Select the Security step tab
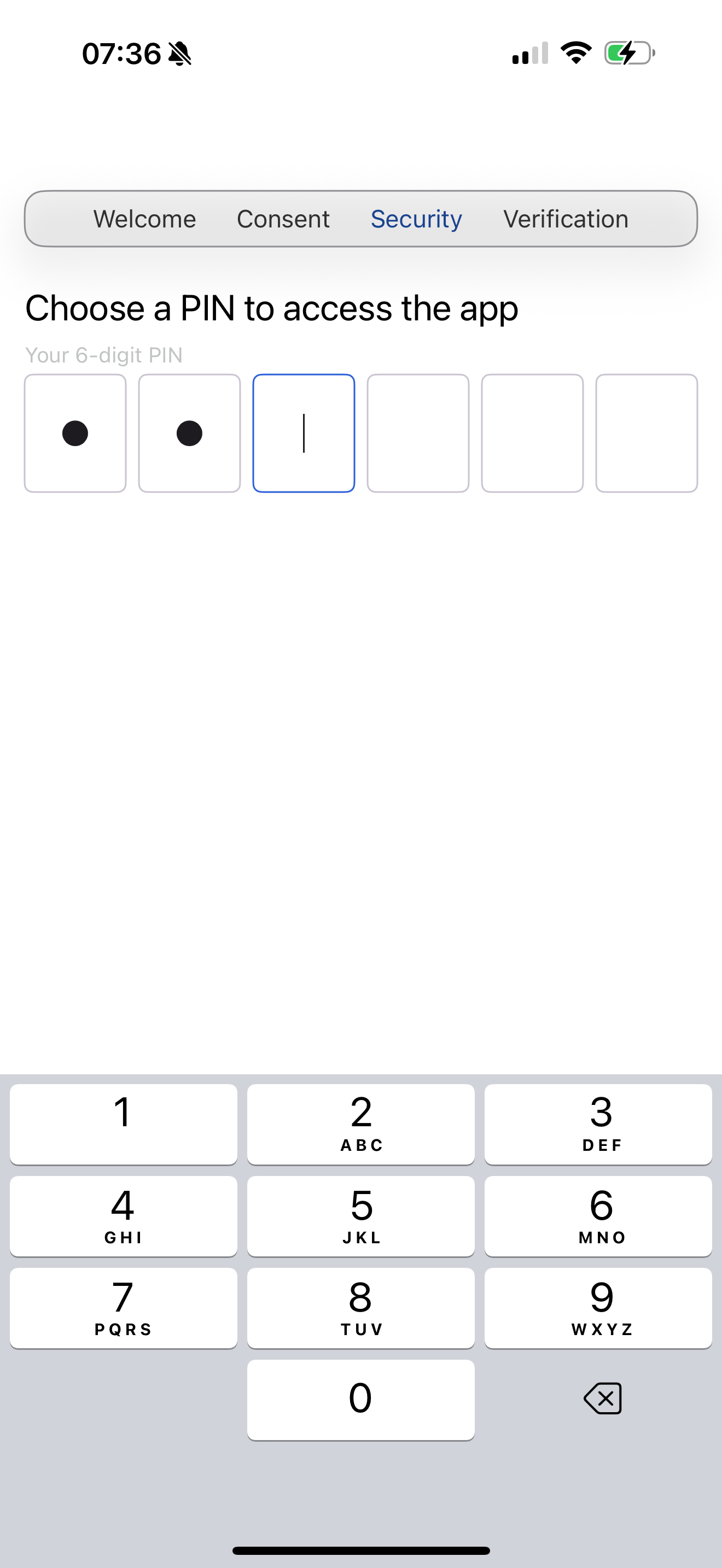Viewport: 722px width, 1568px height. point(416,219)
